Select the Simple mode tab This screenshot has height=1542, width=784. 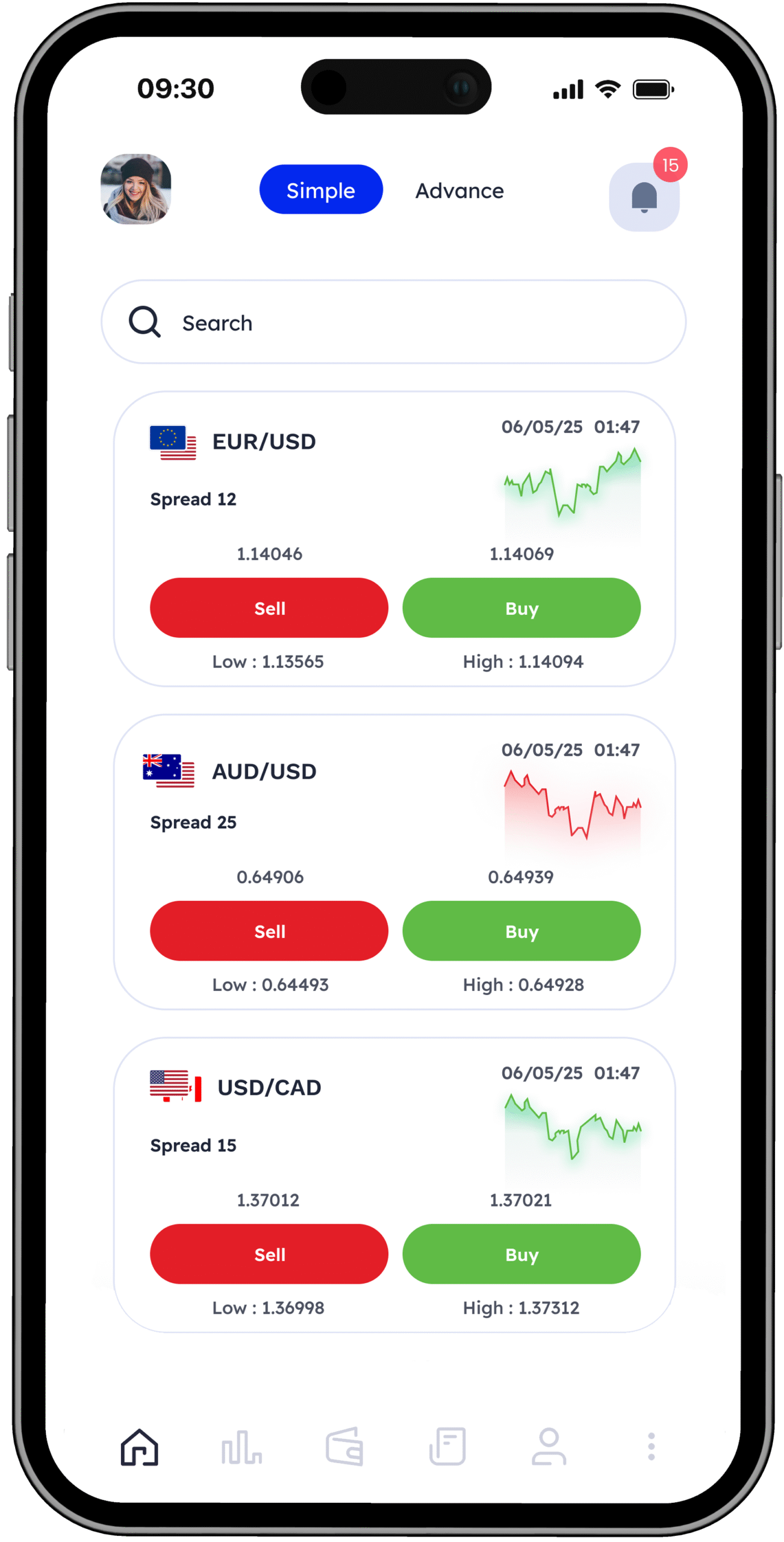coord(320,190)
